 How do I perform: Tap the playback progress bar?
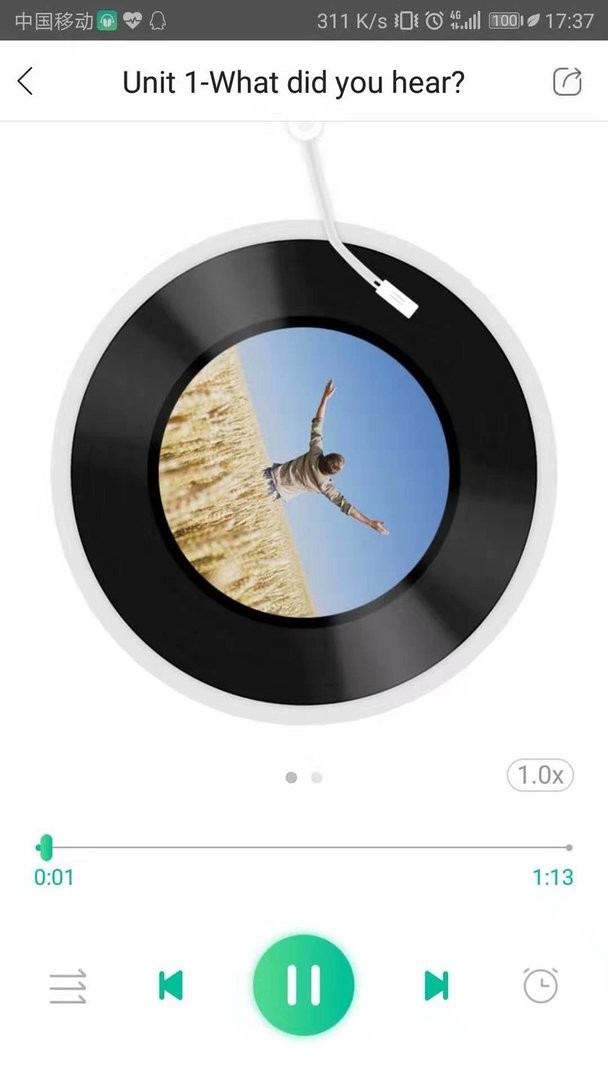(x=305, y=847)
